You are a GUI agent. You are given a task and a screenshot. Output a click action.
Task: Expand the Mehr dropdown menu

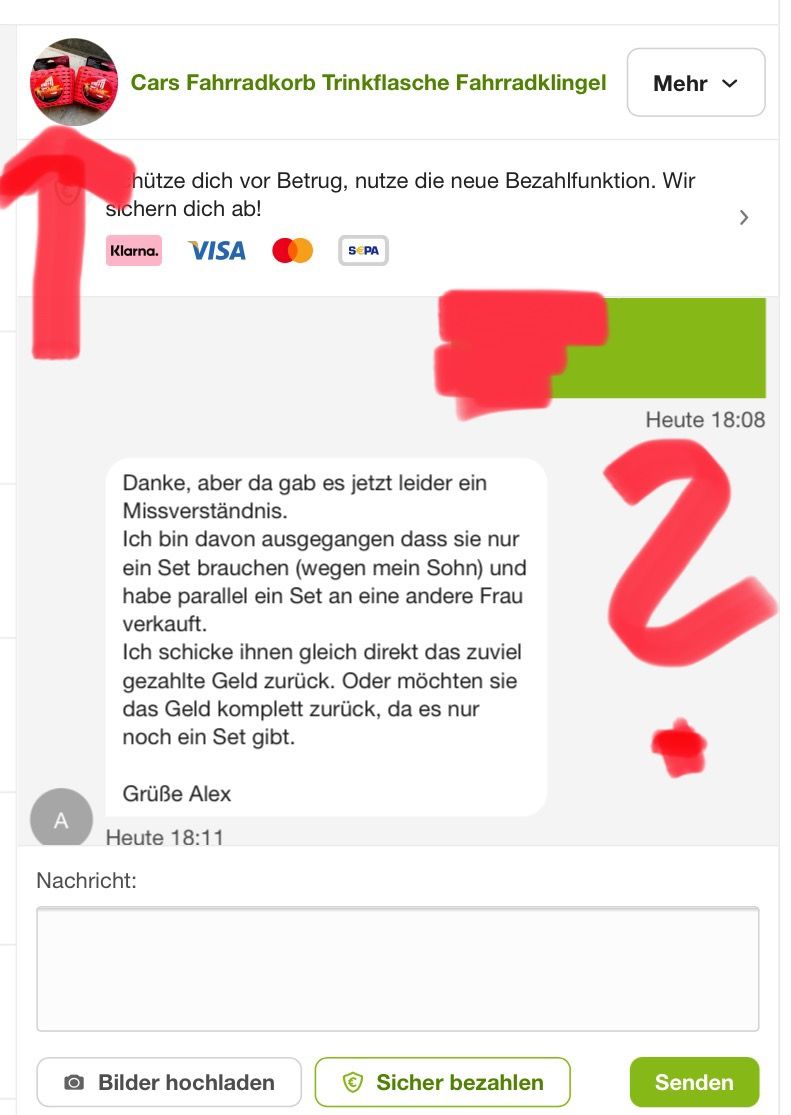(695, 83)
